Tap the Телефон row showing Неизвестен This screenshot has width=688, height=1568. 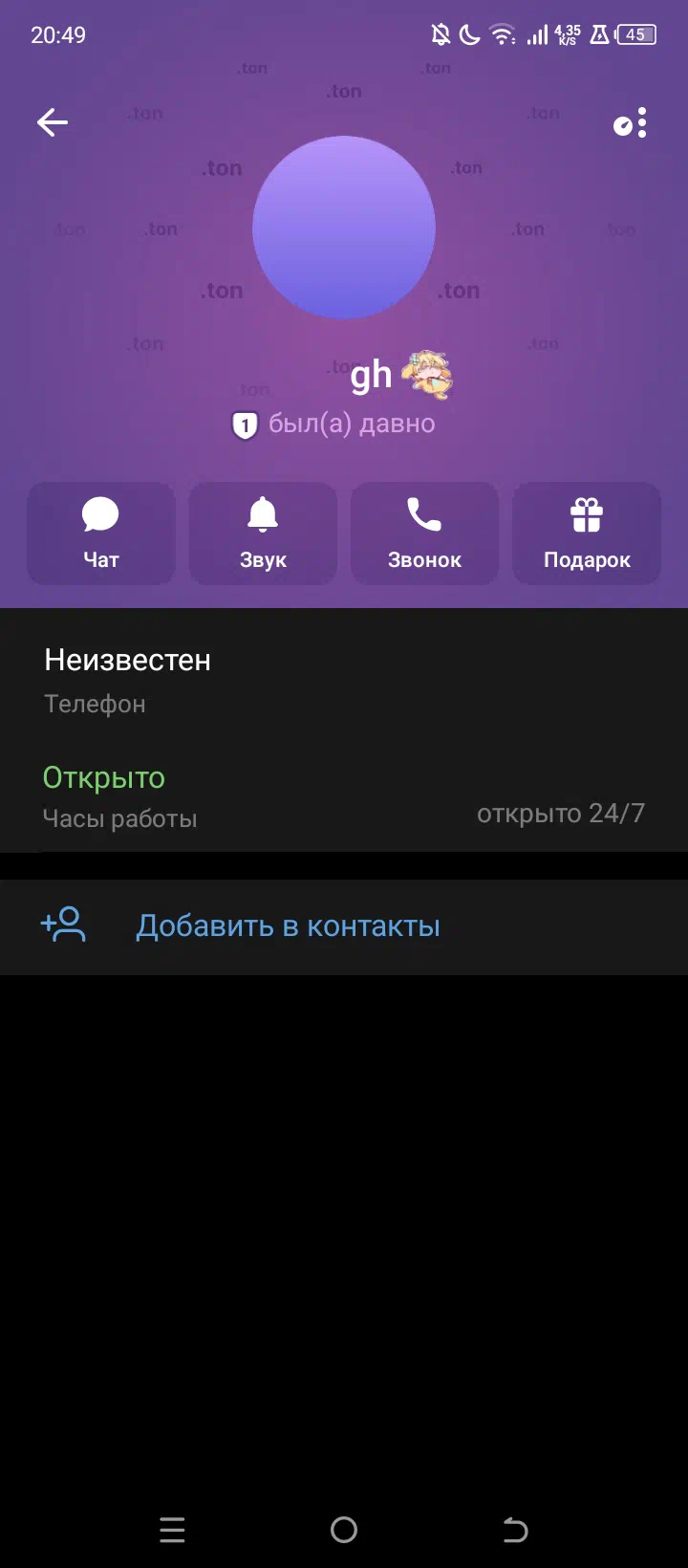pyautogui.click(x=344, y=681)
